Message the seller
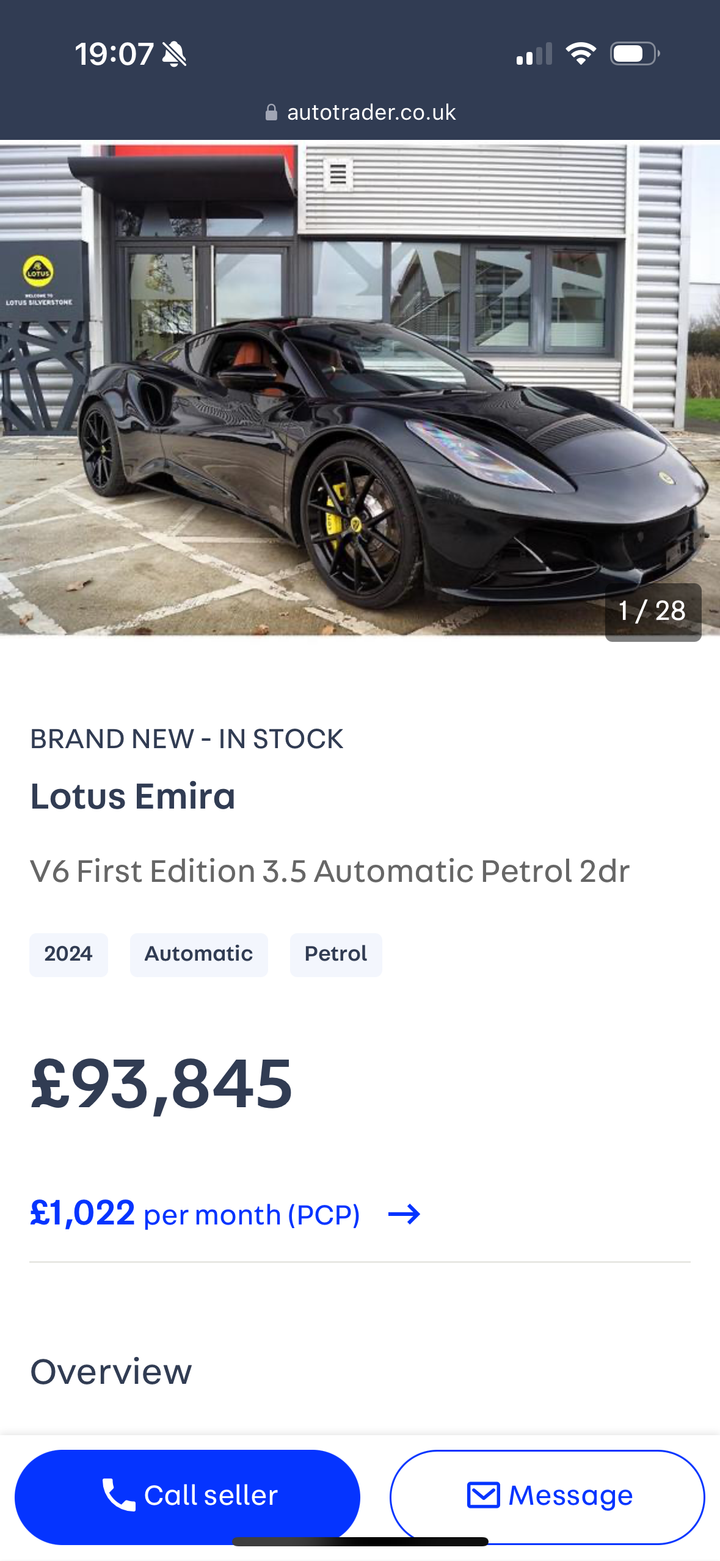 547,1496
